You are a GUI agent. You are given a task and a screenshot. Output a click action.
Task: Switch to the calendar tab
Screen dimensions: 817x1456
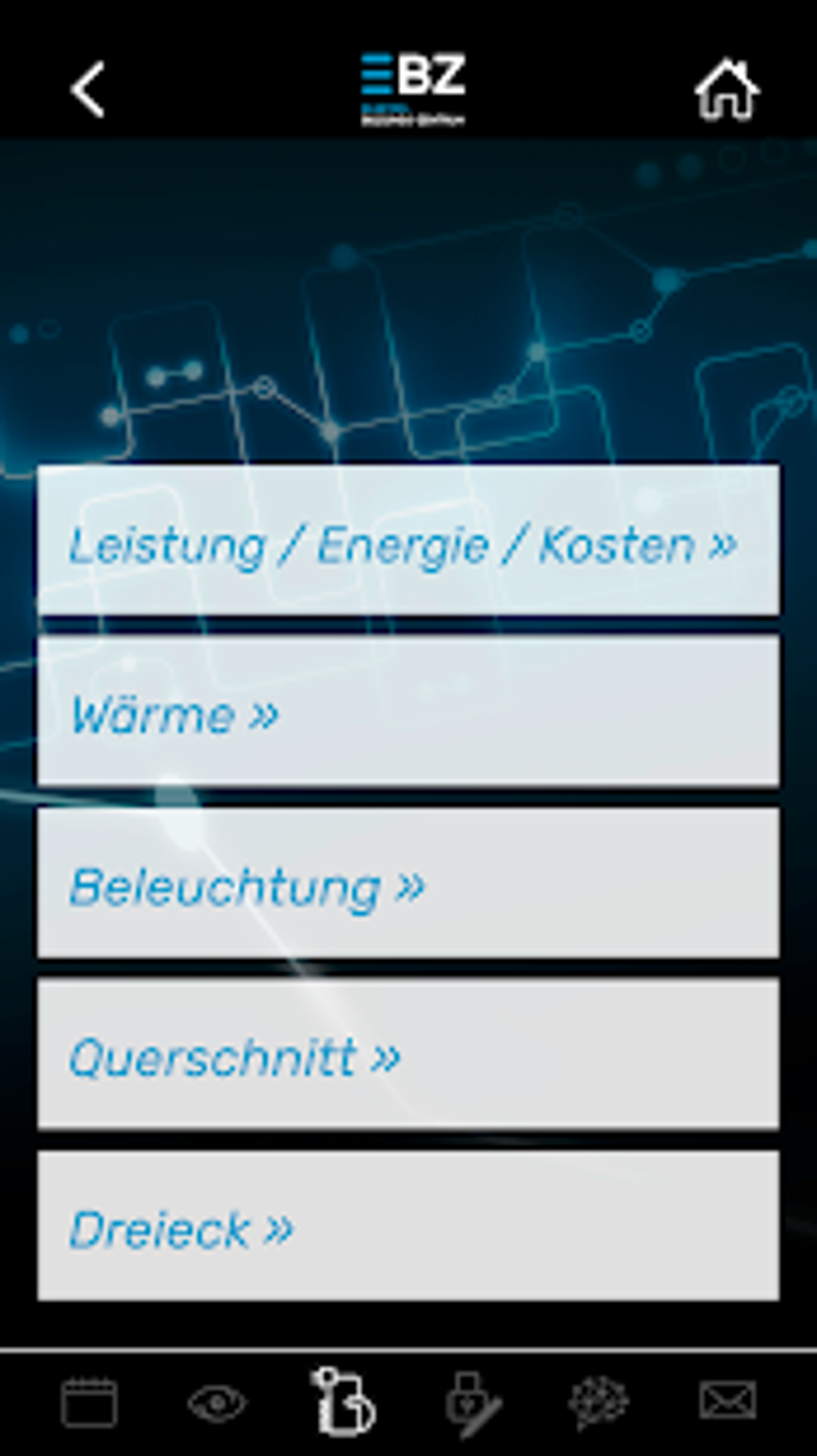90,1402
